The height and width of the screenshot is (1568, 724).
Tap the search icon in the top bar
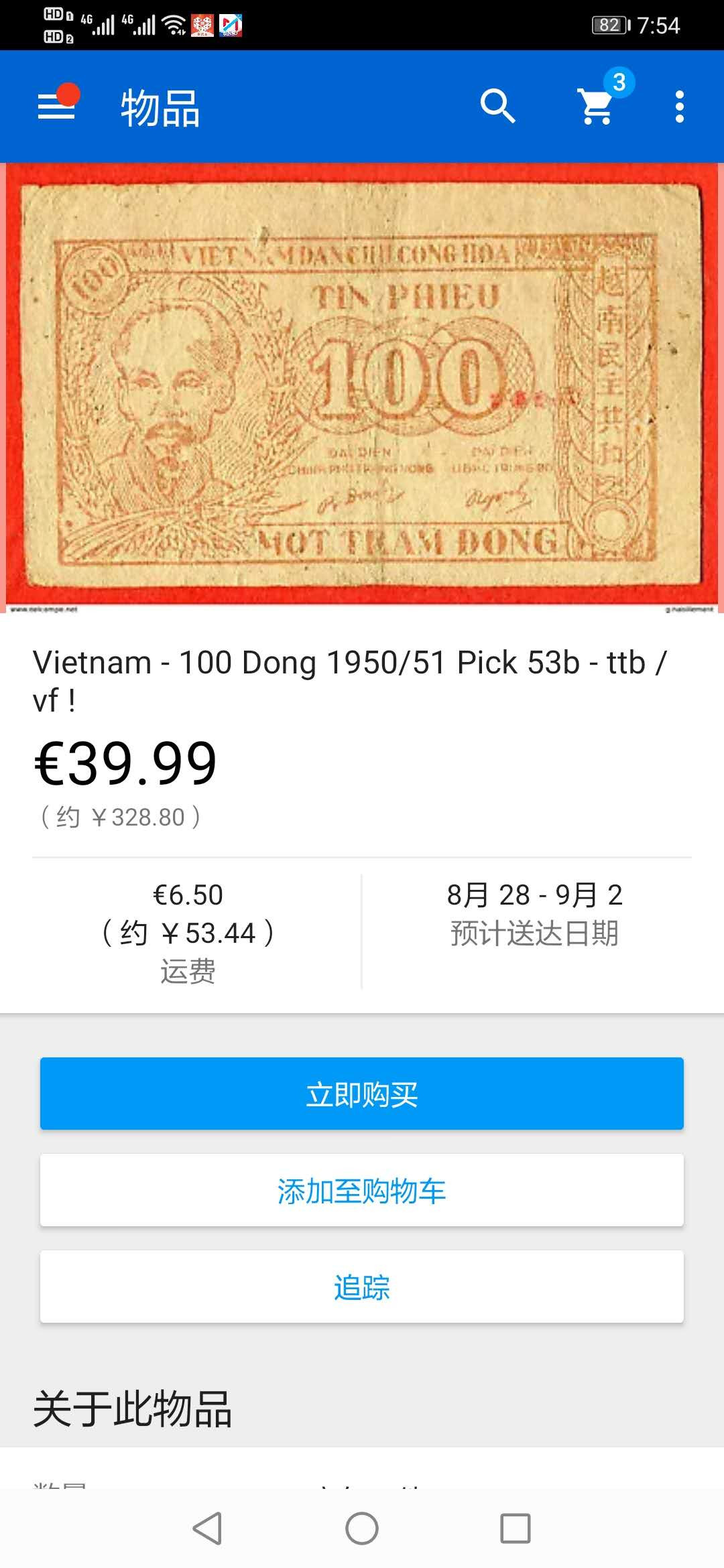coord(499,107)
